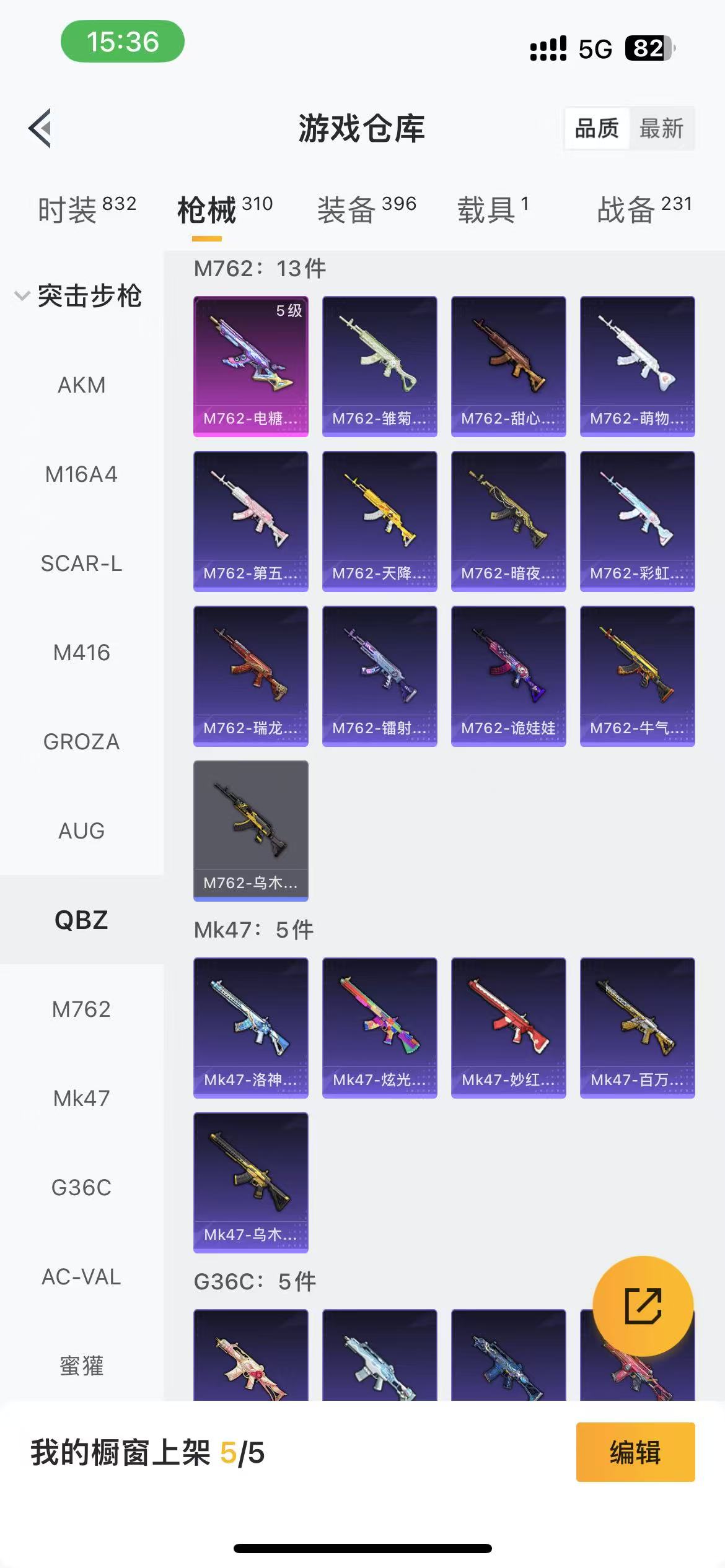Switch to the 装备 tab
725x1568 pixels.
pos(367,209)
